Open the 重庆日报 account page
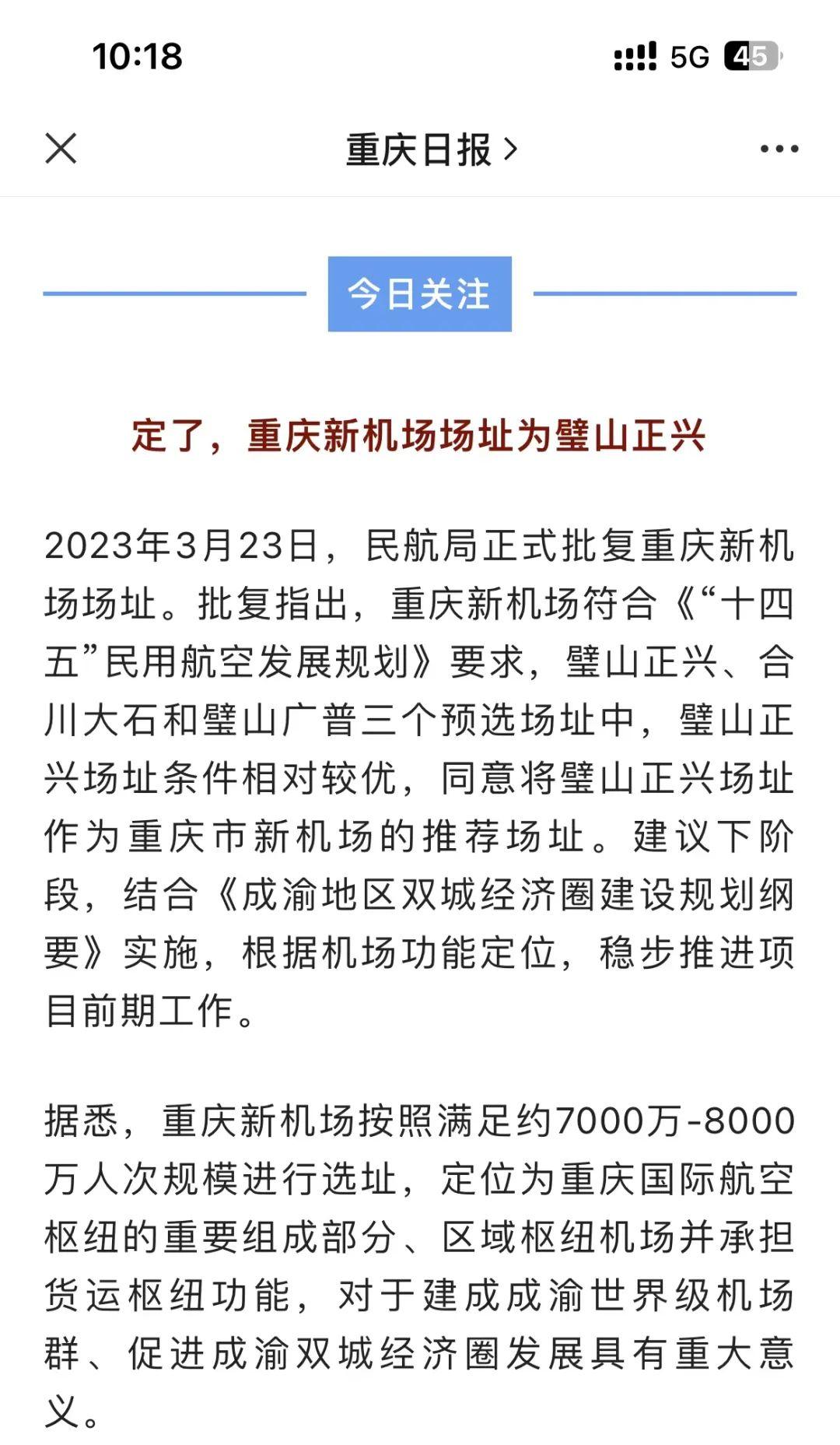 pyautogui.click(x=431, y=149)
